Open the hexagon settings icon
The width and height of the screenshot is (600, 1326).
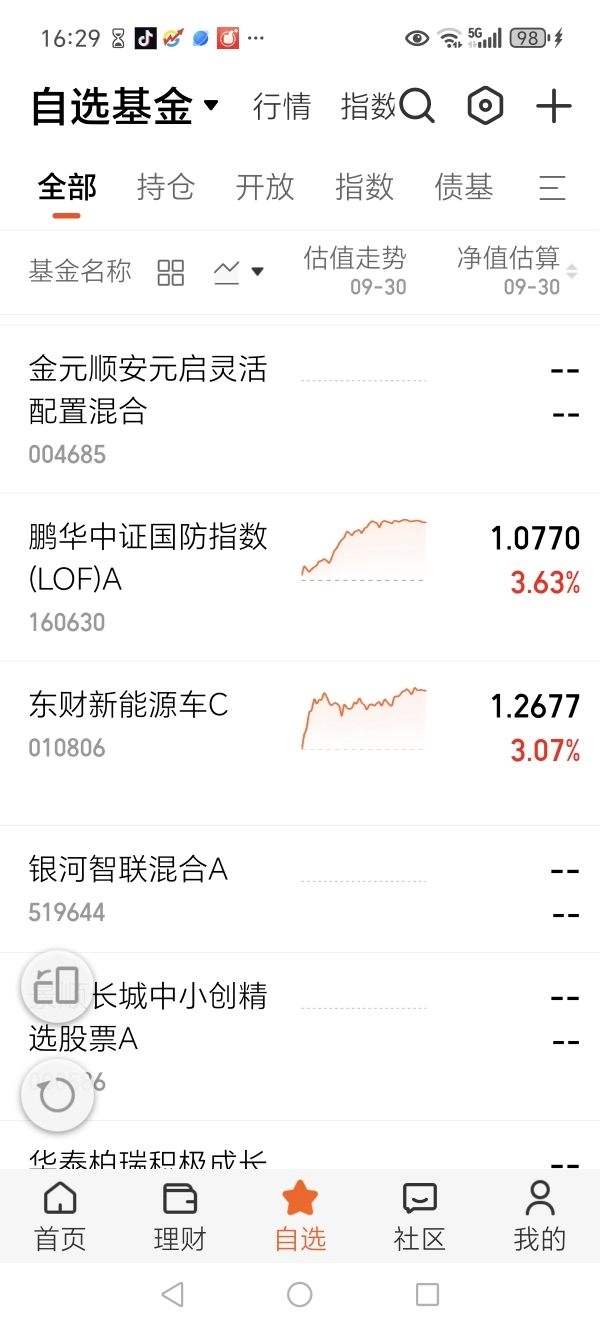pyautogui.click(x=486, y=106)
